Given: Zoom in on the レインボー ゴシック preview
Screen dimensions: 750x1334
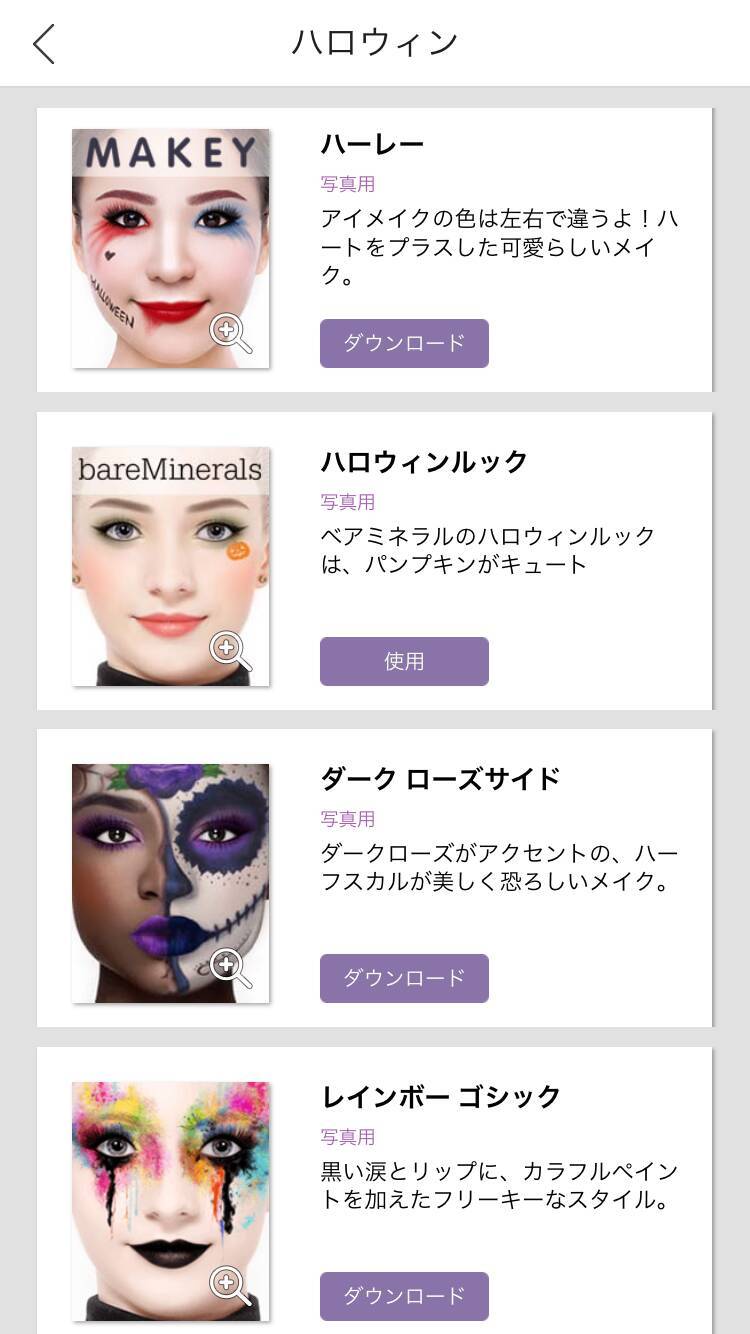Looking at the screenshot, I should tap(230, 1286).
